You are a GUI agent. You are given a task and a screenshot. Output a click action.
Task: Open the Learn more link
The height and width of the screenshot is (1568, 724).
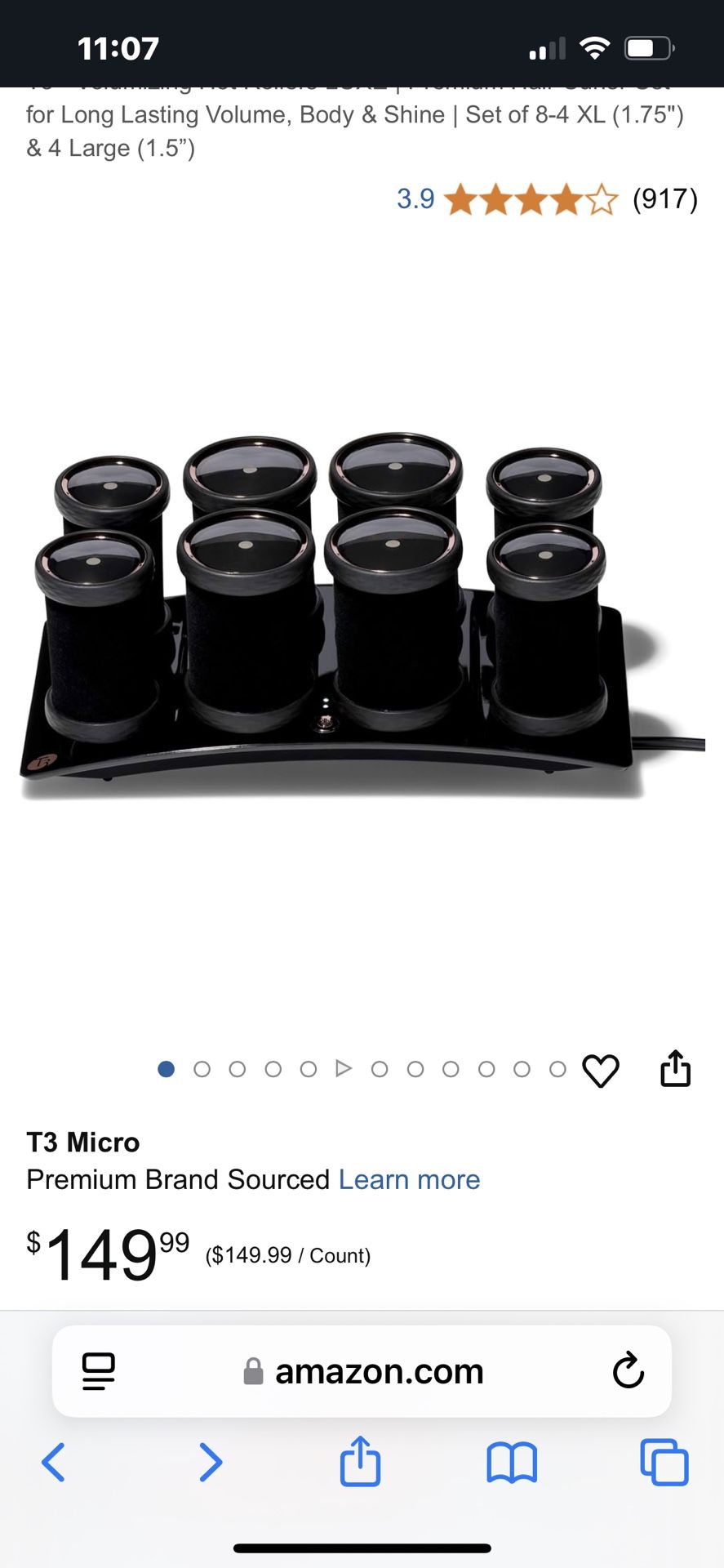coord(409,1179)
